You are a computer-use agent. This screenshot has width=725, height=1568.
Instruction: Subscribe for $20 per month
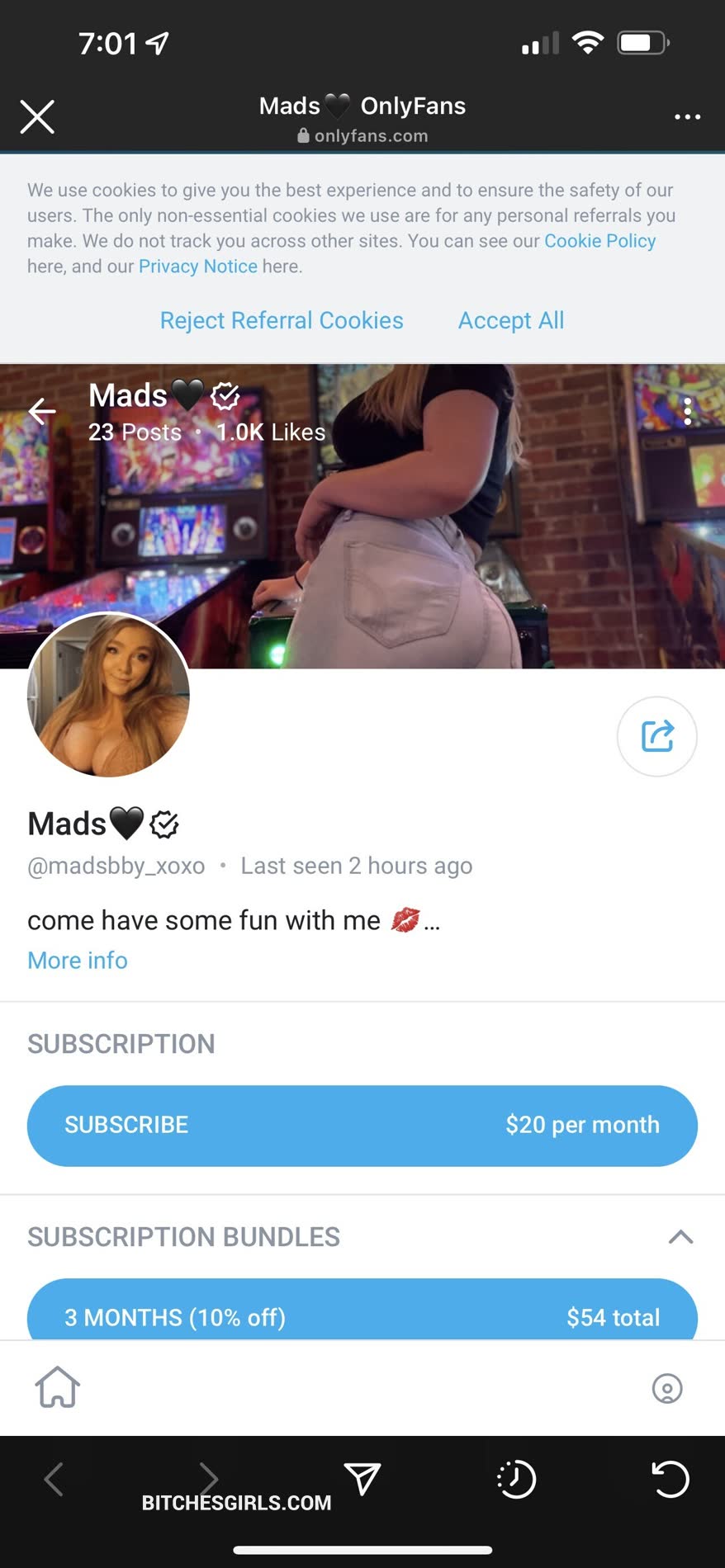(x=362, y=1125)
